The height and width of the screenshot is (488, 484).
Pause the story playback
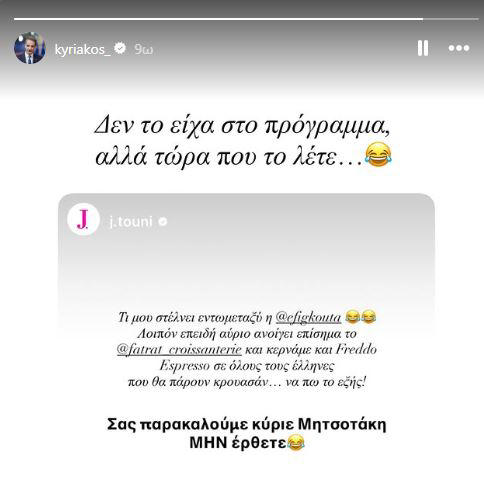[423, 48]
